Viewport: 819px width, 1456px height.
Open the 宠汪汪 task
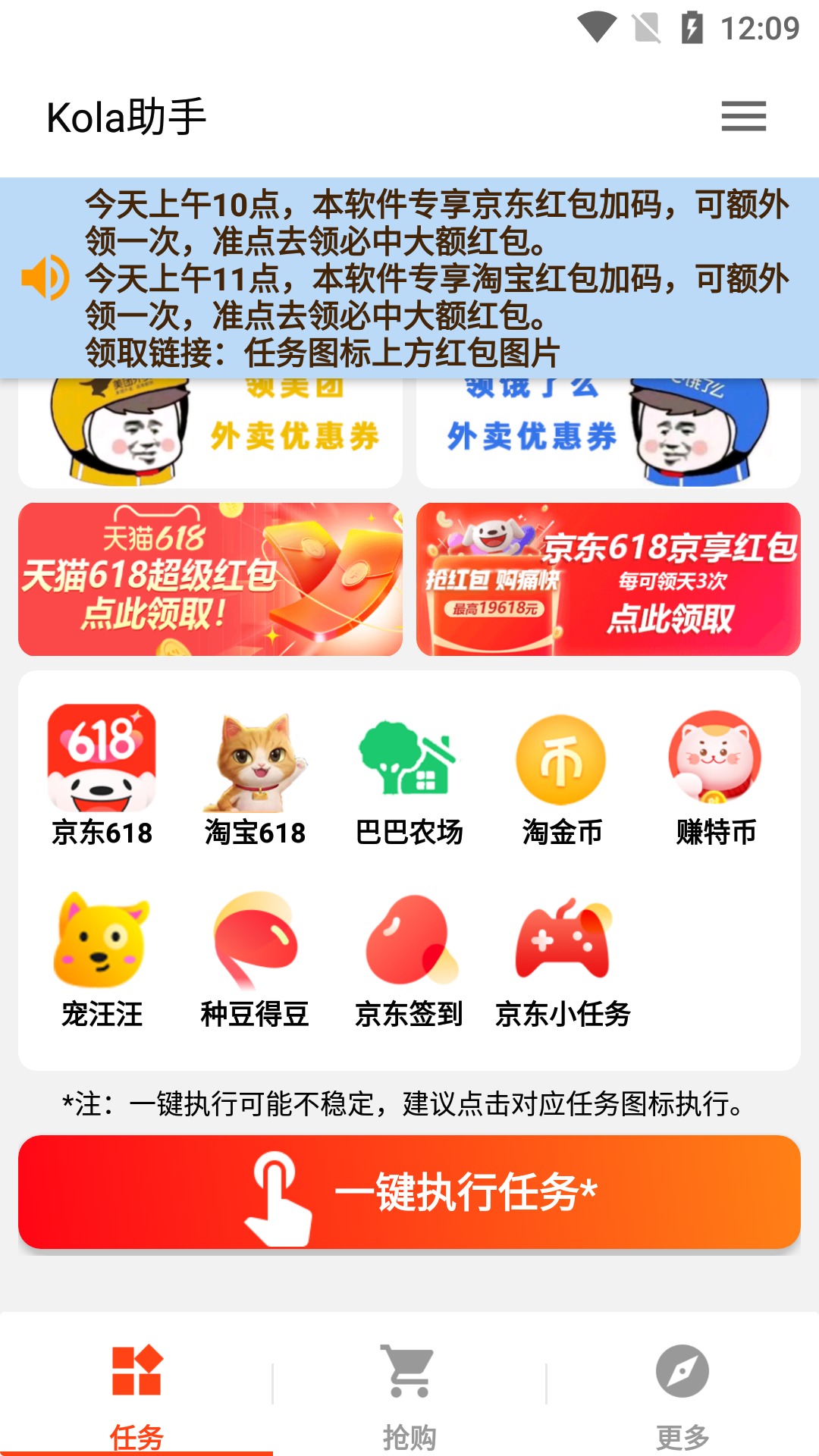[102, 959]
